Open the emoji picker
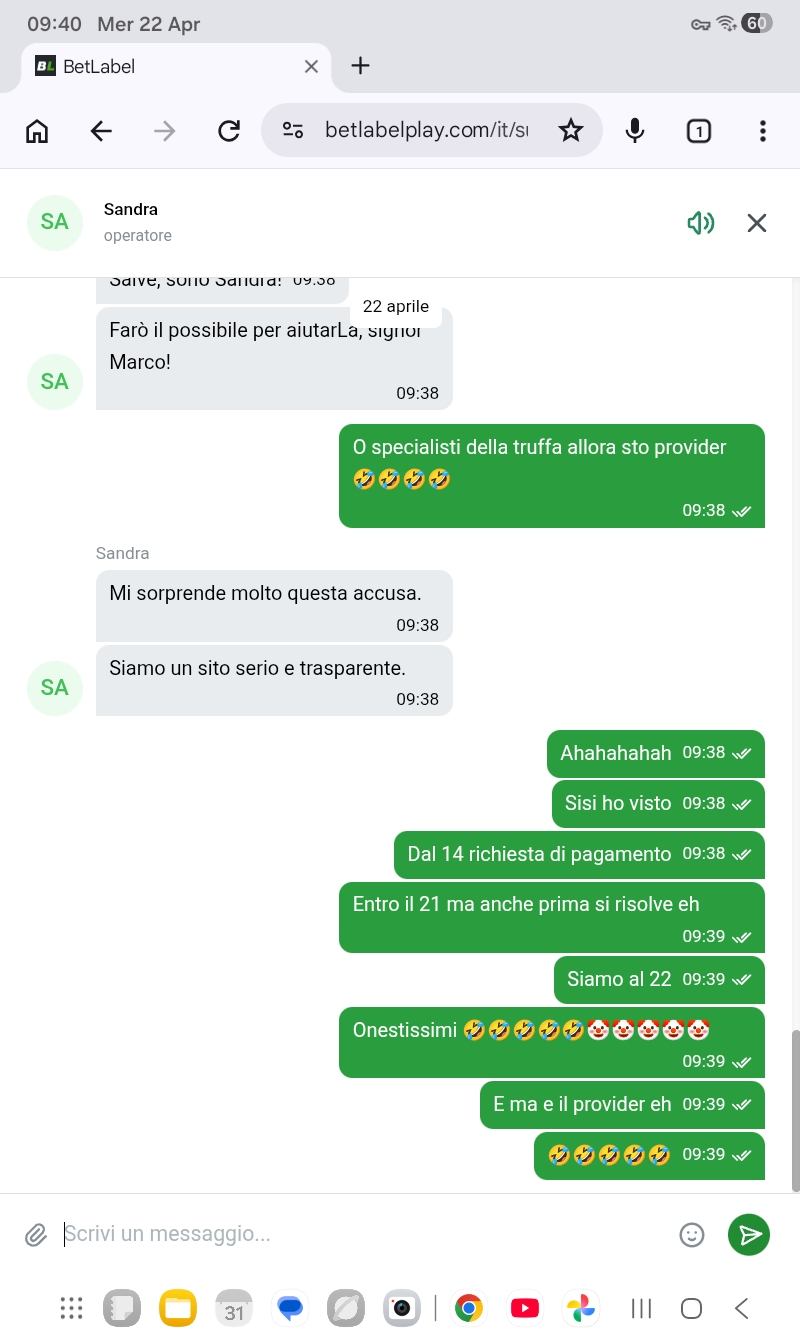Screen dimensions: 800x1340 pos(692,1235)
